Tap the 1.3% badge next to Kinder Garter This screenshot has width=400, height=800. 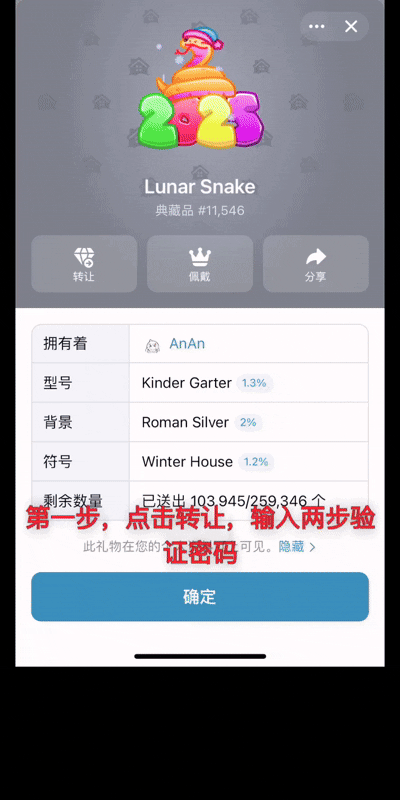[254, 383]
